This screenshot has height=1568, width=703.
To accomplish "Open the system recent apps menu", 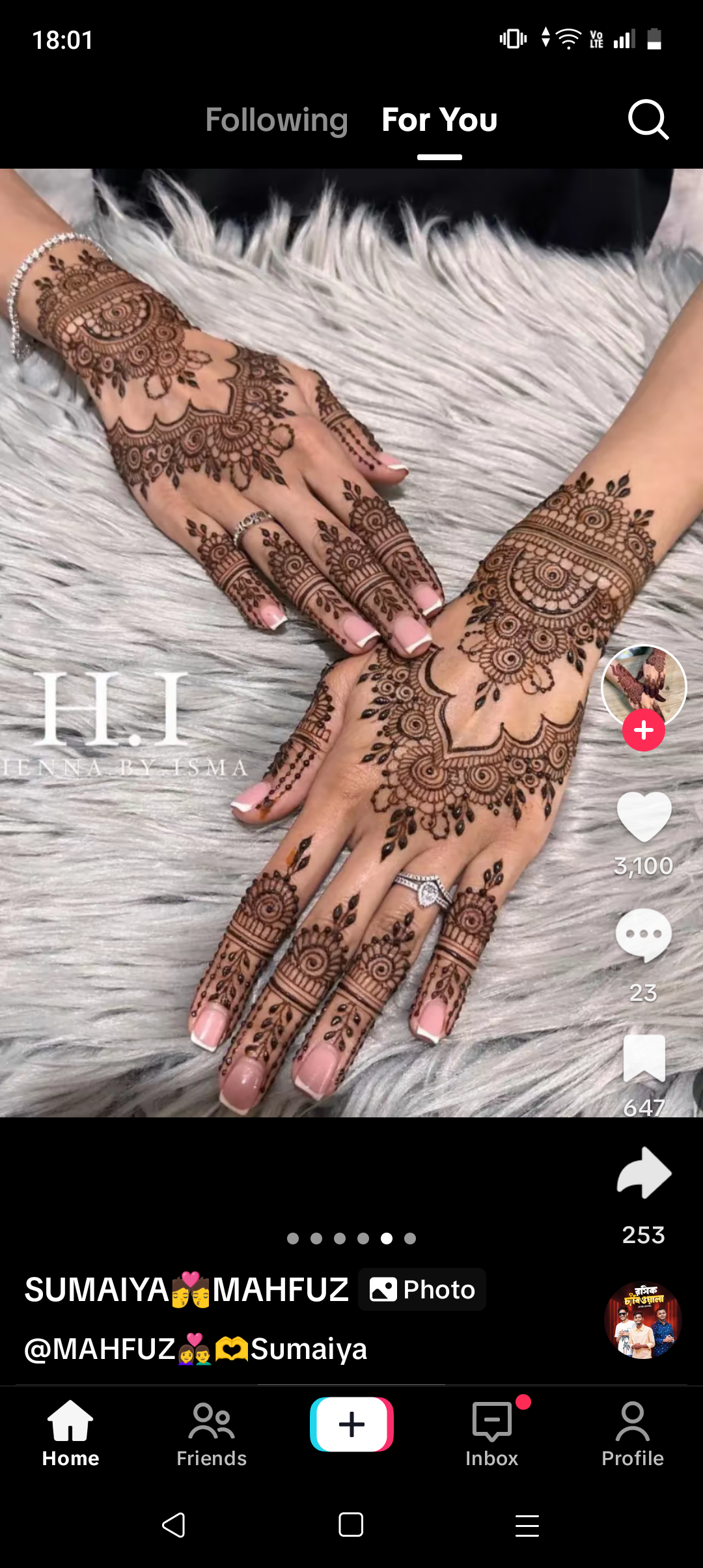I will tap(527, 1525).
